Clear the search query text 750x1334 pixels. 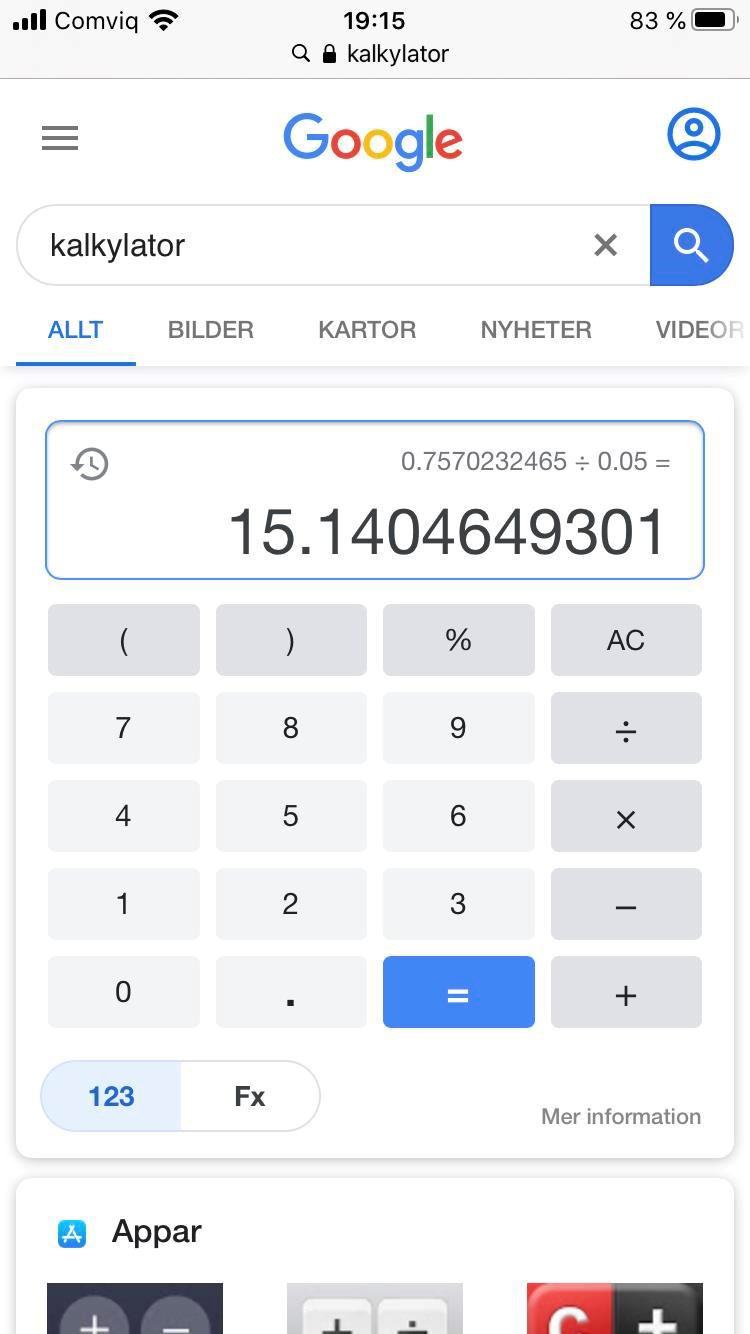pos(605,245)
